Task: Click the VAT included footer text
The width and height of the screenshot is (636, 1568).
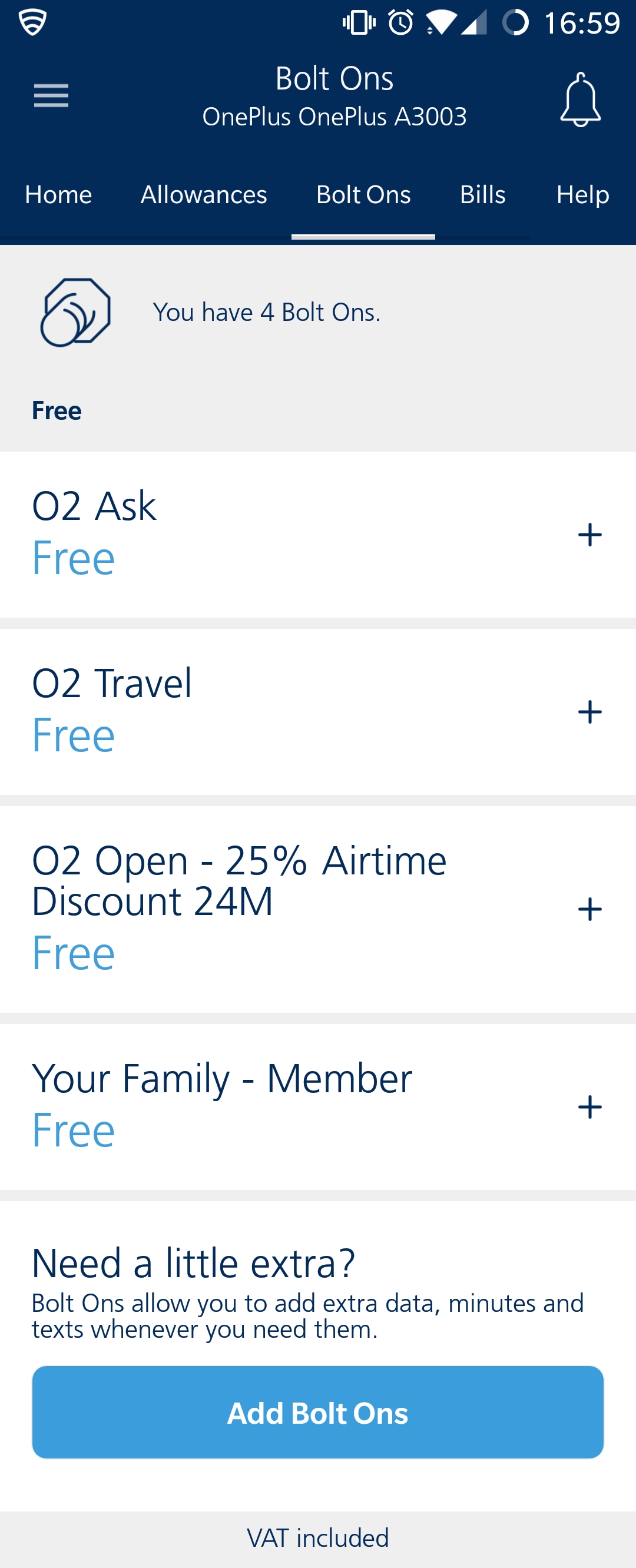Action: point(317,1538)
